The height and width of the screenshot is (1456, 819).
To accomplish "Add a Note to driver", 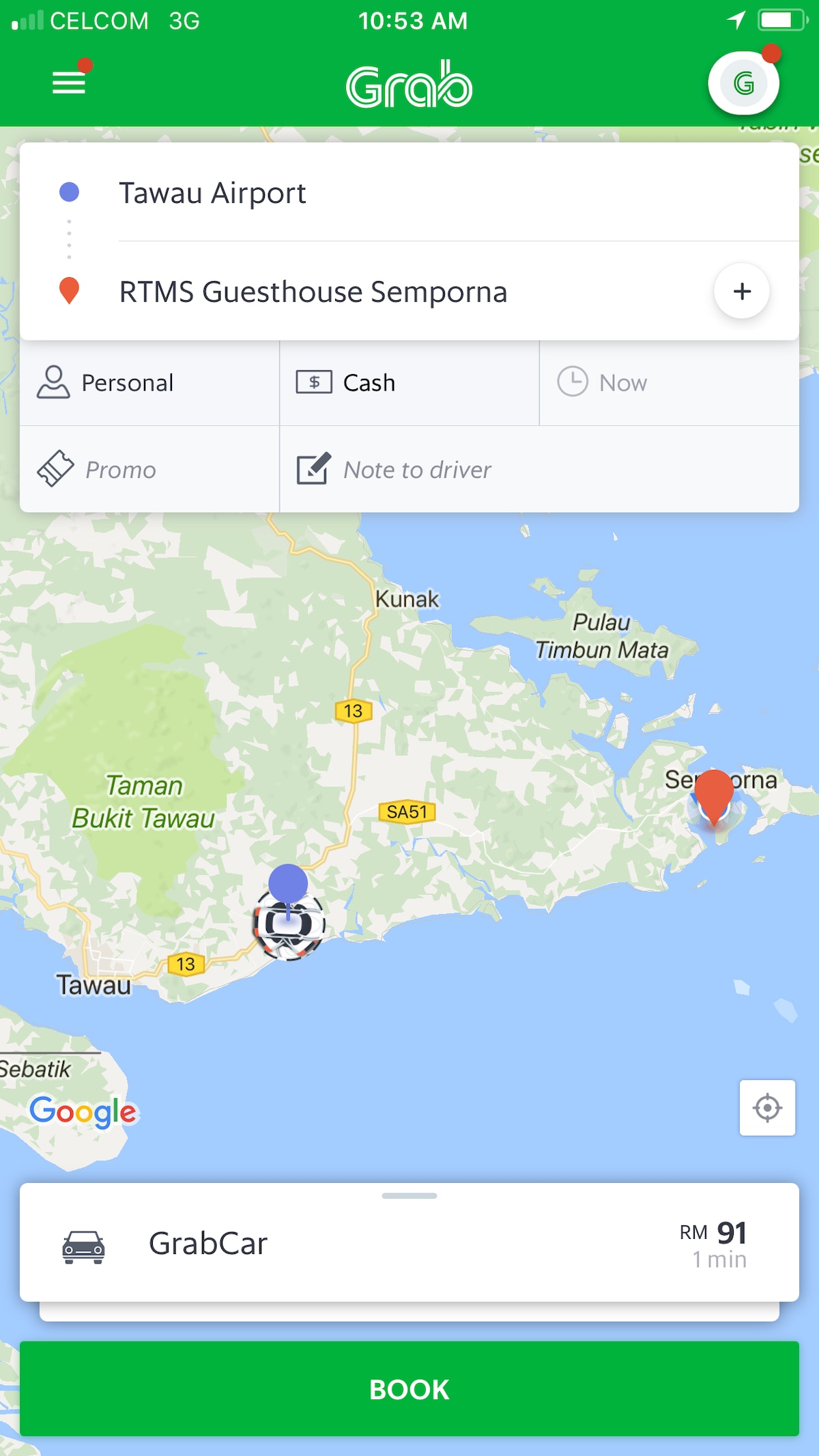I will click(538, 470).
